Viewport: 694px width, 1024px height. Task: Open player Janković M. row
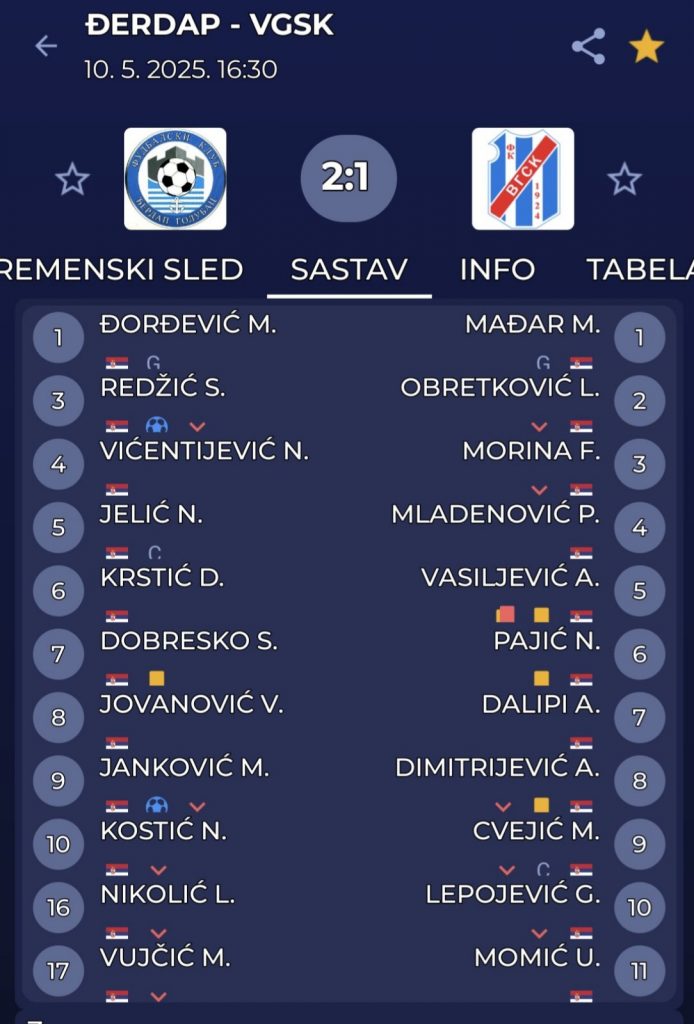185,768
